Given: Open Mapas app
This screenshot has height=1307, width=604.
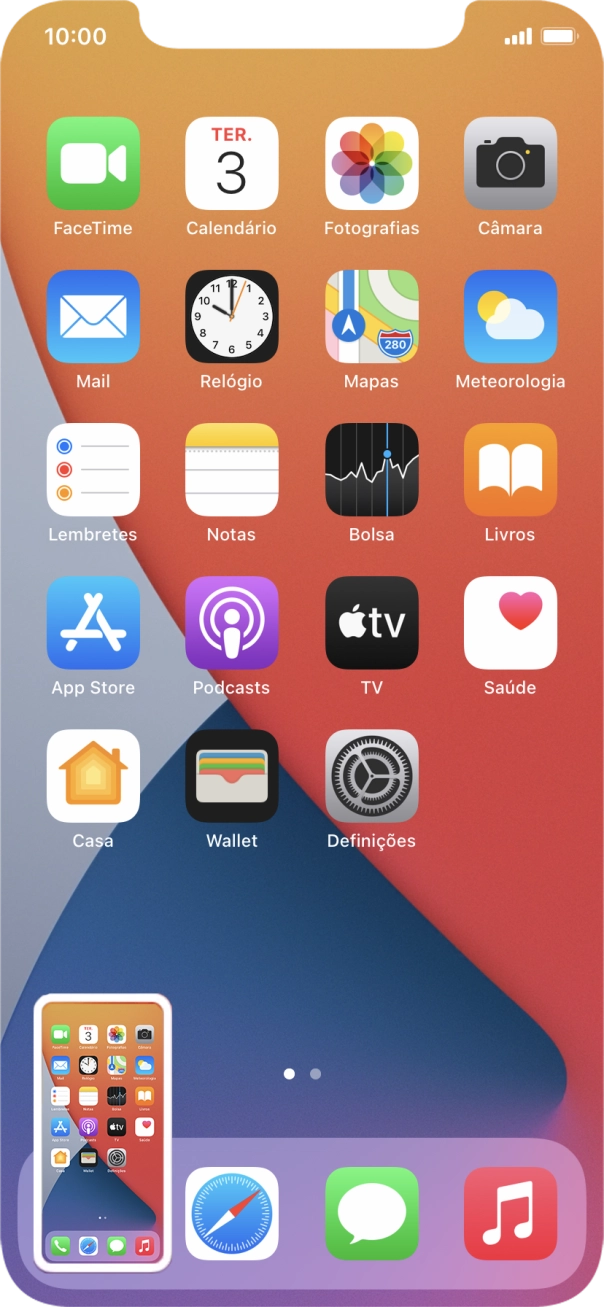Looking at the screenshot, I should click(x=372, y=316).
